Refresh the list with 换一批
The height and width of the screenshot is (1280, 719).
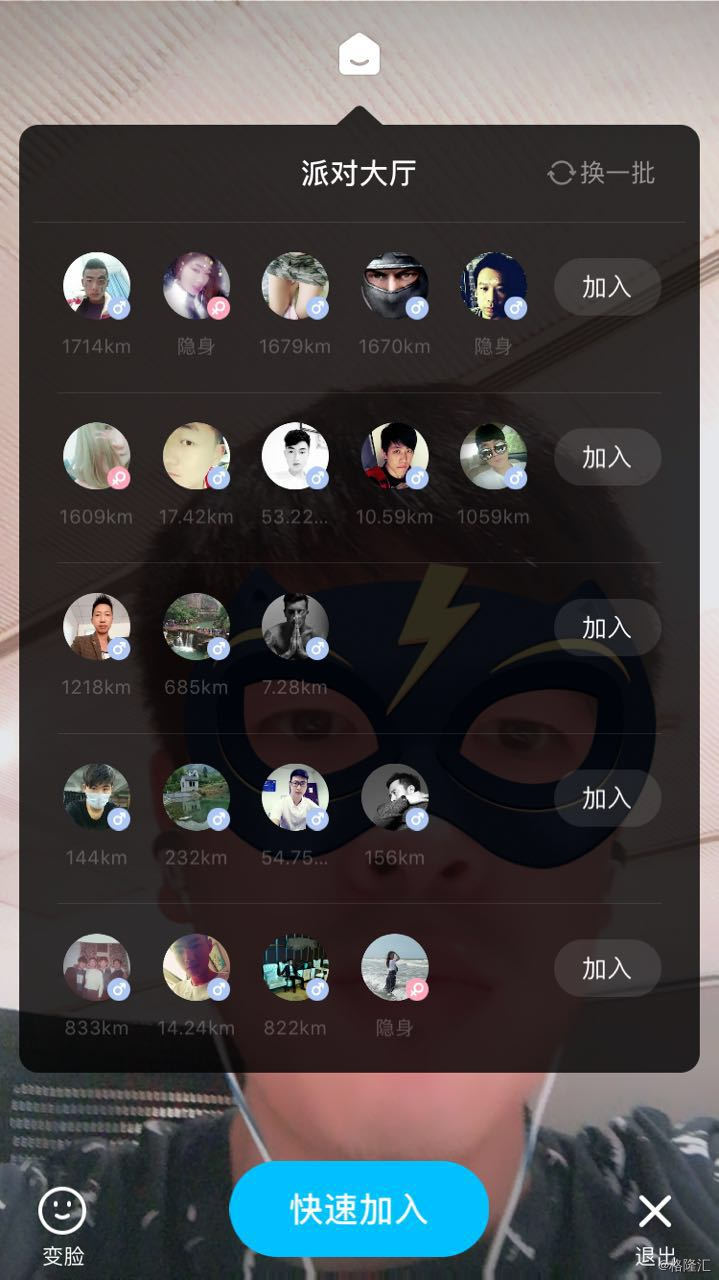coord(601,173)
